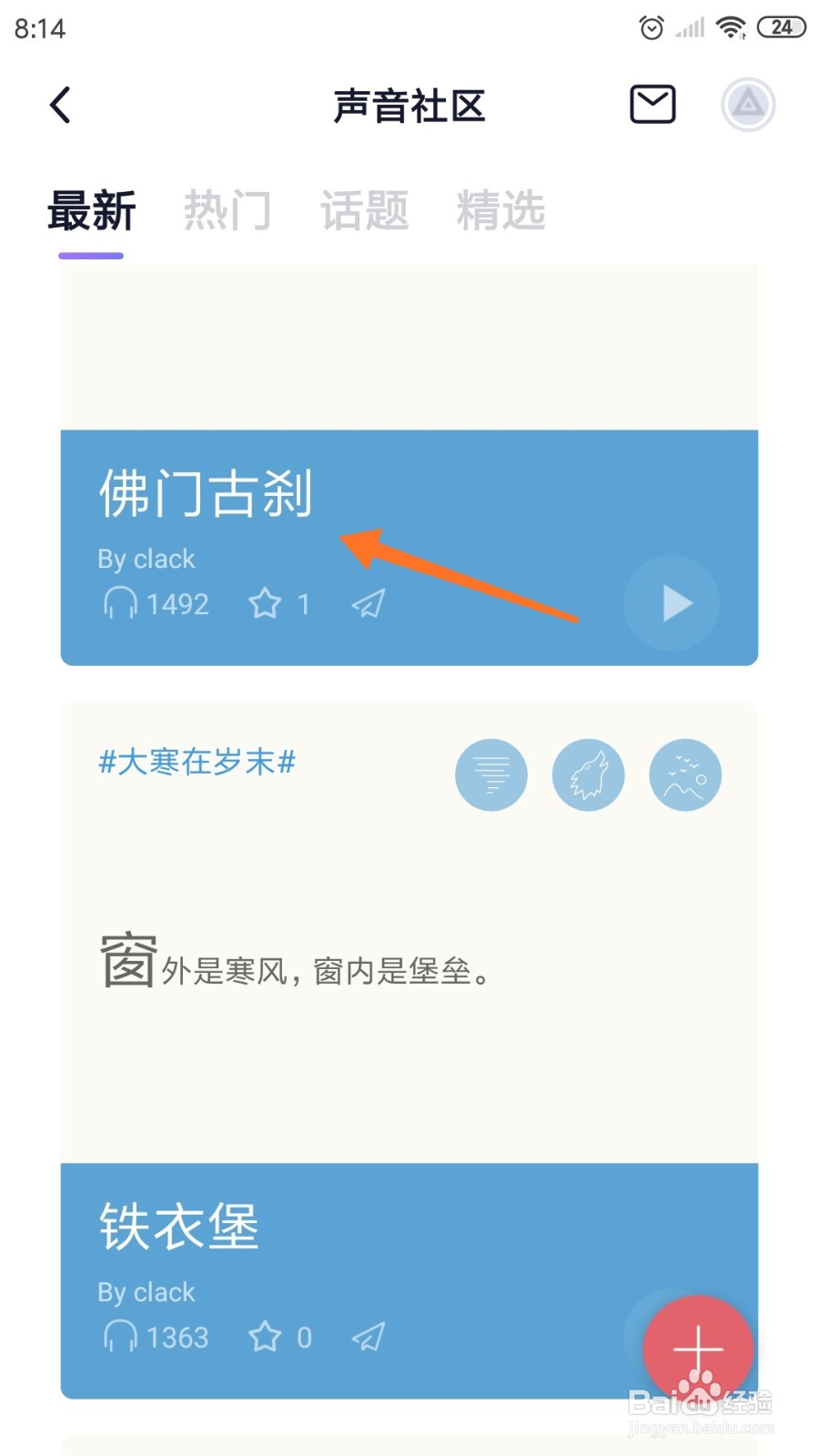Favorite the 铁衣堡 recording with star
819x1456 pixels.
(x=267, y=1337)
